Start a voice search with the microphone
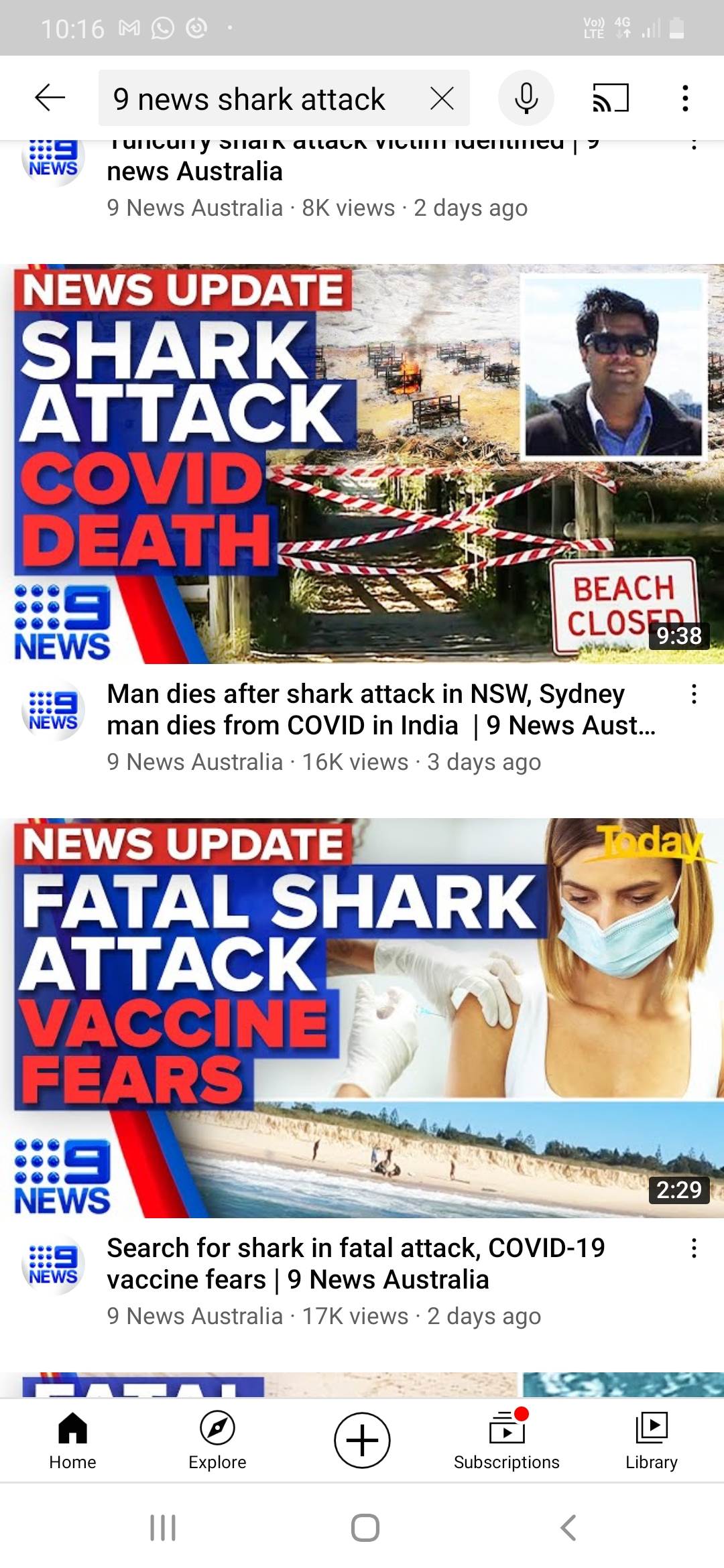724x1568 pixels. pyautogui.click(x=526, y=99)
